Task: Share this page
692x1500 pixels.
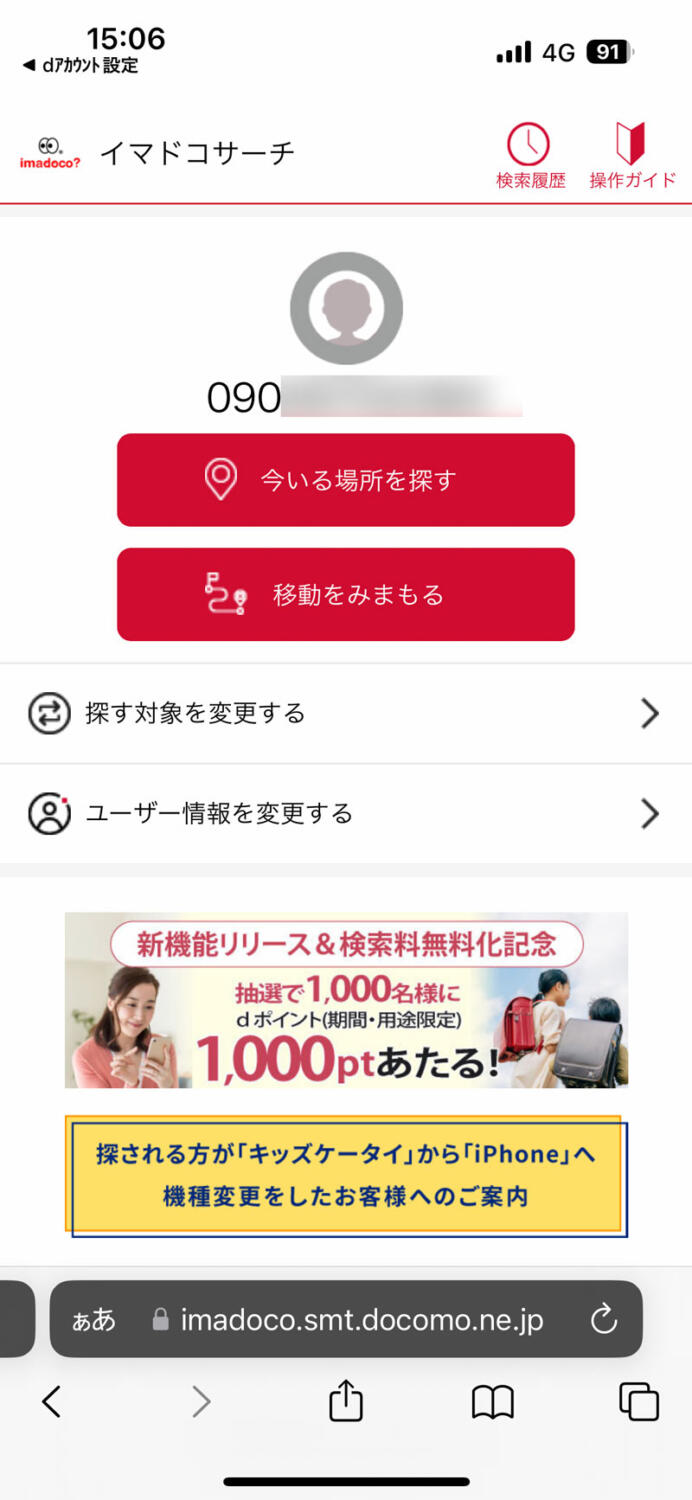Action: pos(346,1401)
